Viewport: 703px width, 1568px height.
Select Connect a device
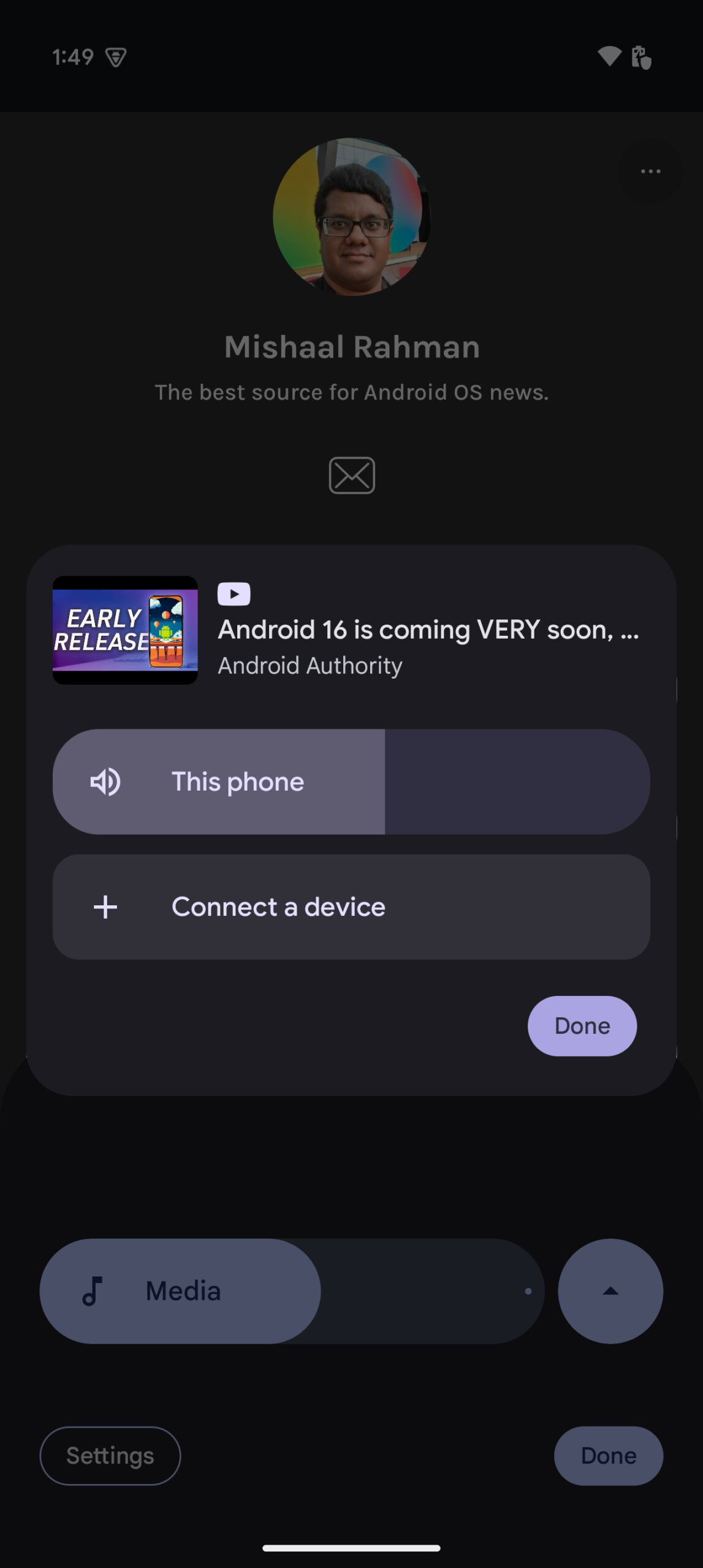point(351,907)
